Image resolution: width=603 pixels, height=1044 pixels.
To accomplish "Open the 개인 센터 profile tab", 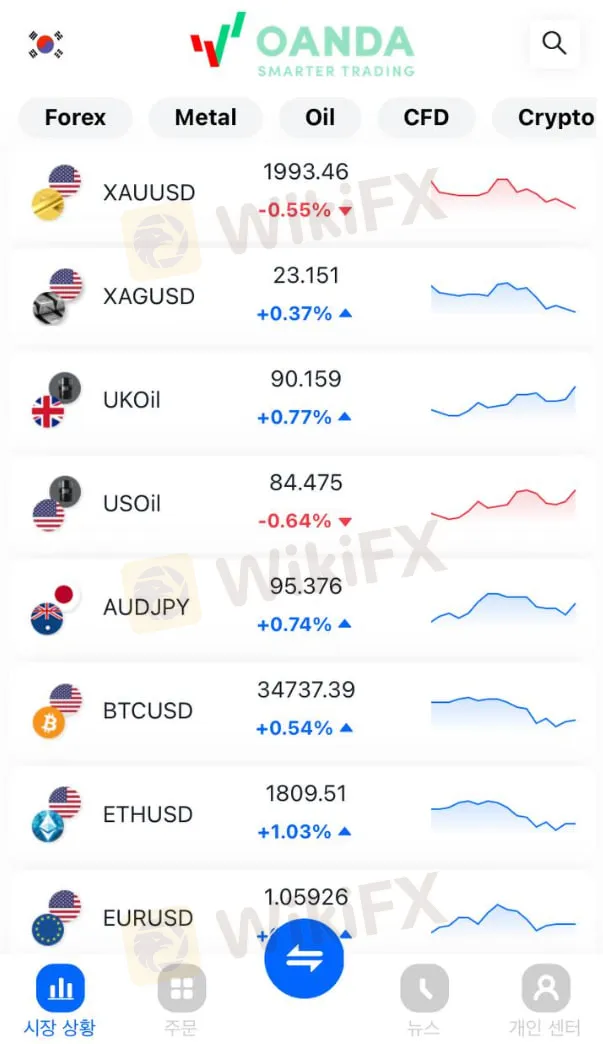I will [546, 1000].
